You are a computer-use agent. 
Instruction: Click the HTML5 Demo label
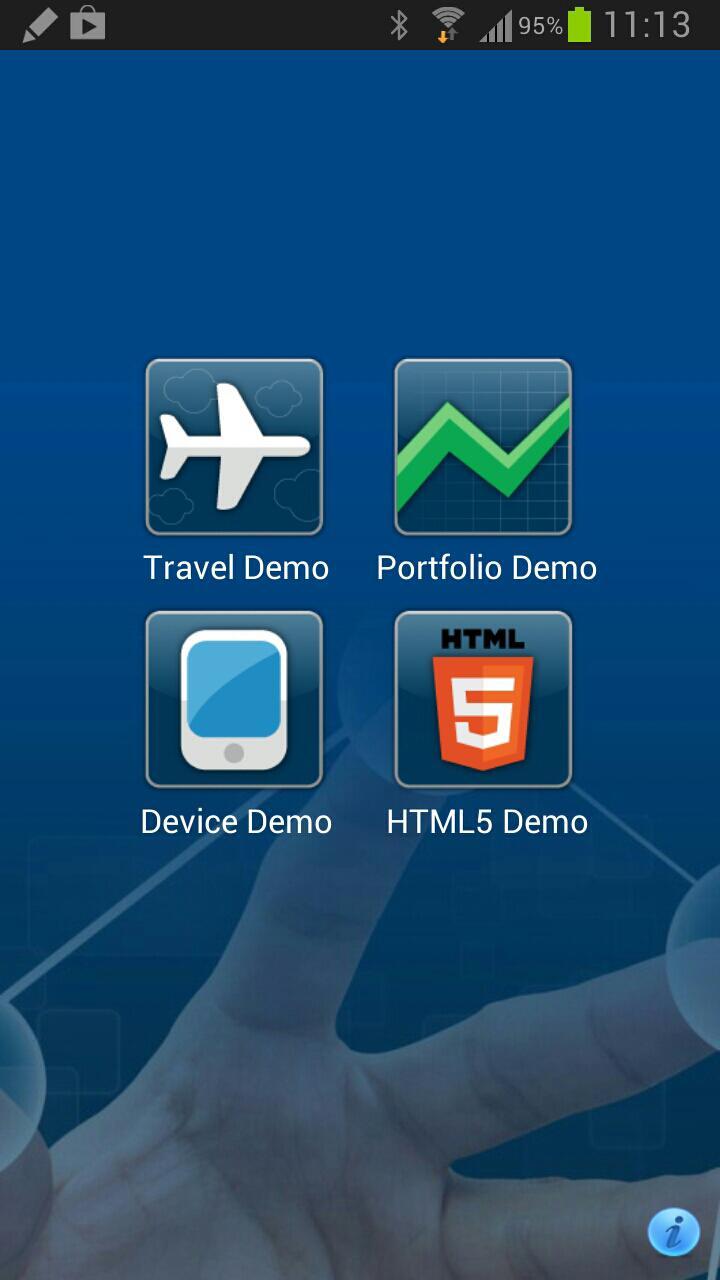tap(487, 822)
